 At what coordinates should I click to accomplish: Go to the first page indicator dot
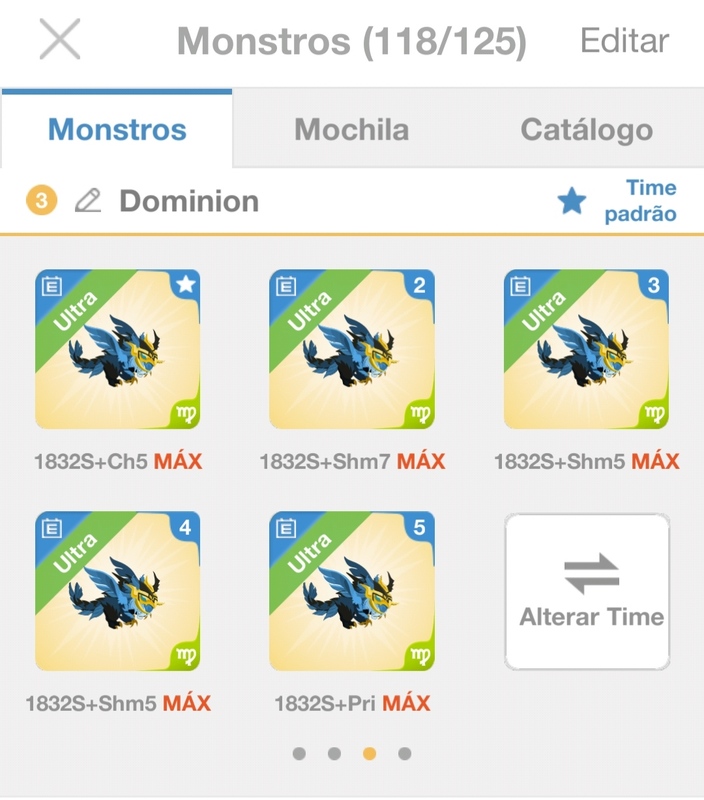tap(299, 754)
